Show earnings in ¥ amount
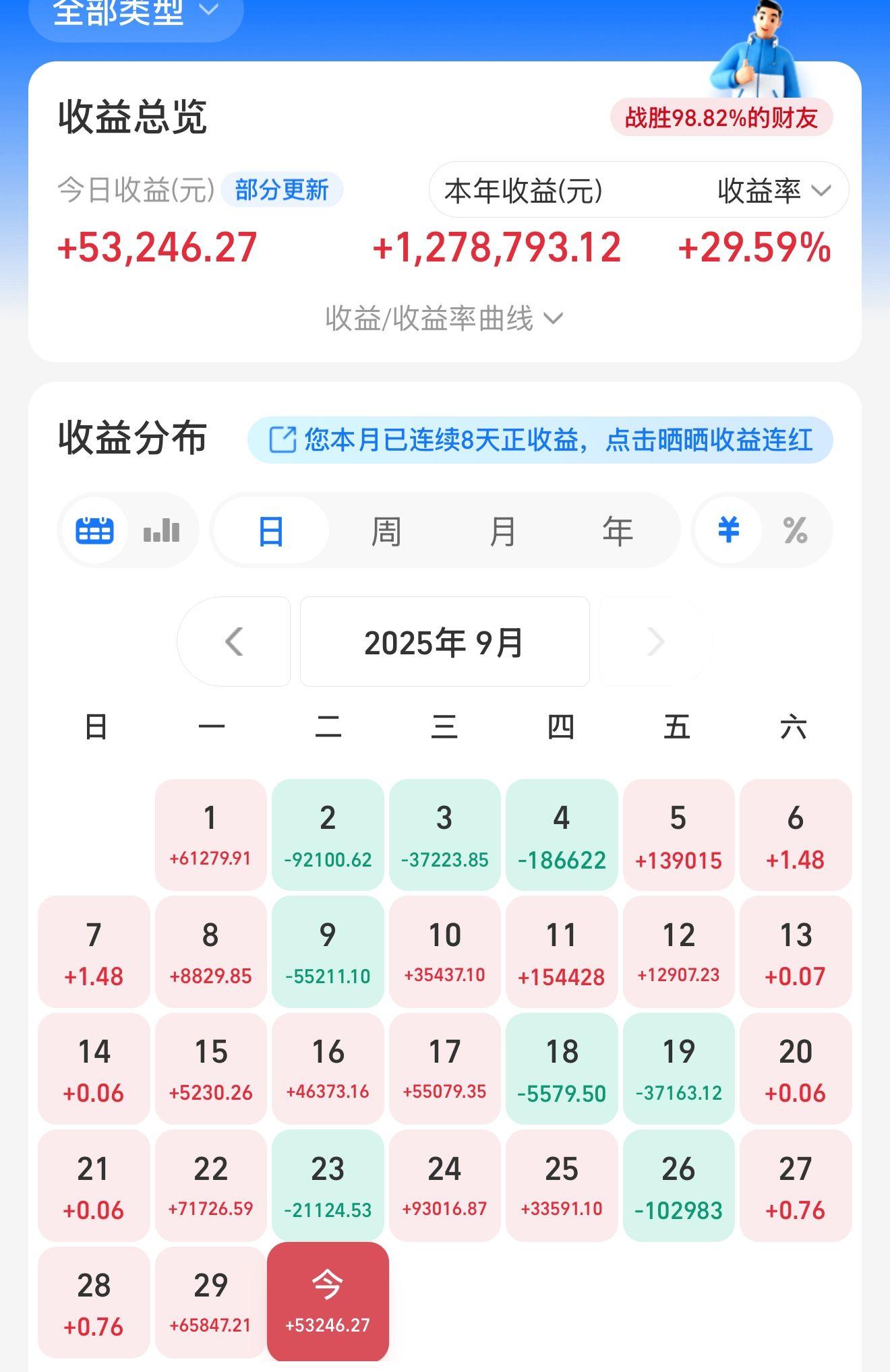Image resolution: width=890 pixels, height=1372 pixels. [728, 530]
